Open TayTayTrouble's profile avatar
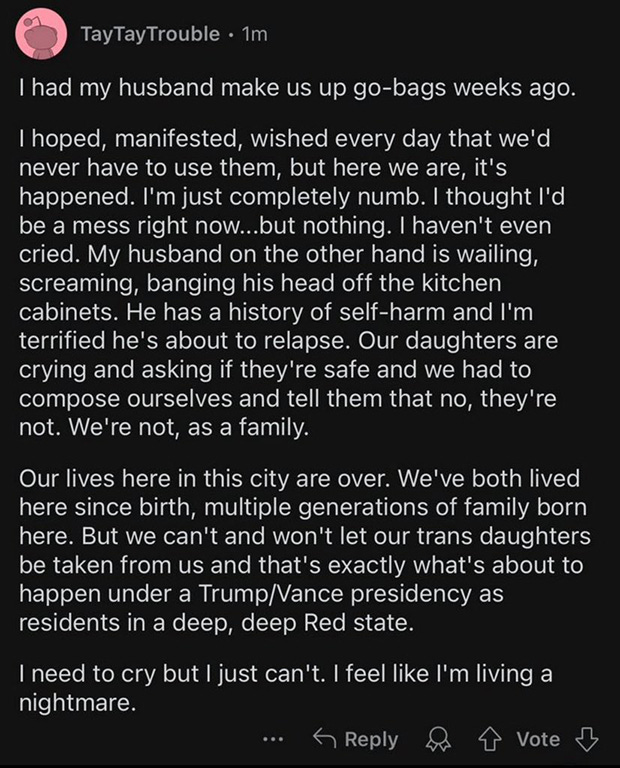This screenshot has width=620, height=768. point(40,35)
